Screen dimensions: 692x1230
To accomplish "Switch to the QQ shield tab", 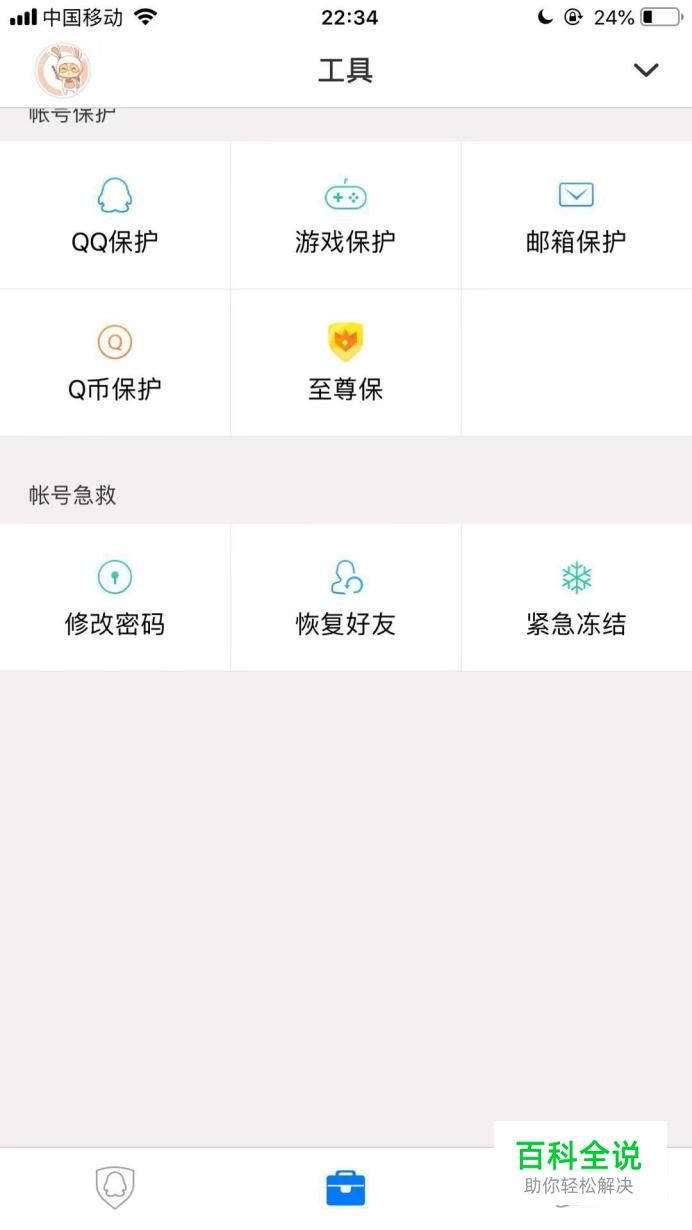I will 115,1188.
